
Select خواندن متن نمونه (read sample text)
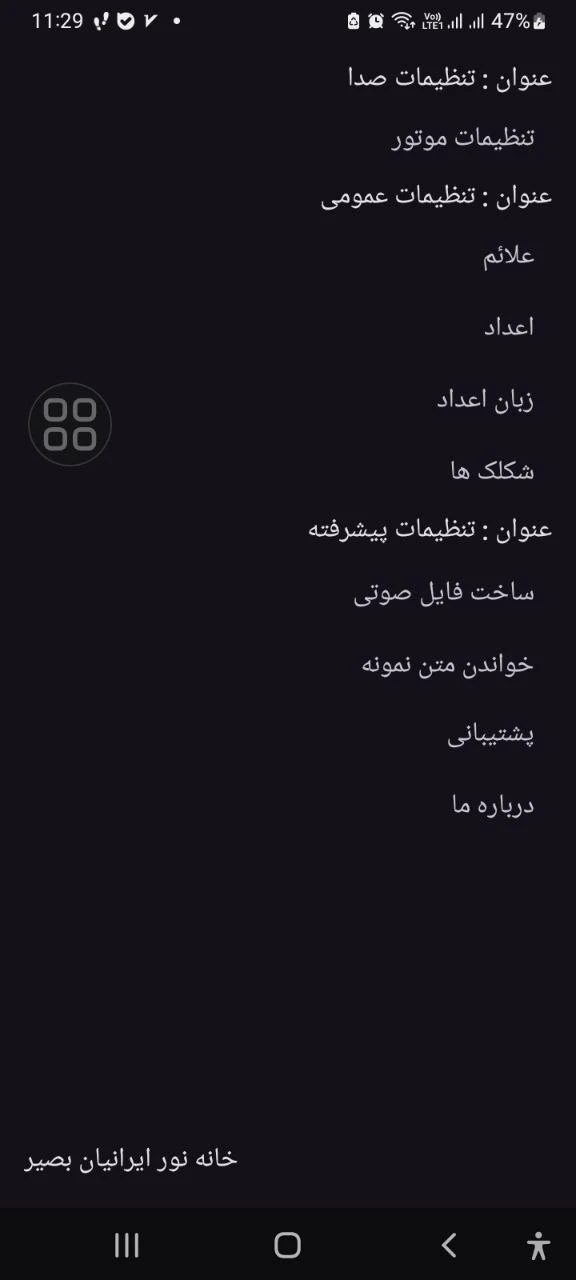[448, 664]
